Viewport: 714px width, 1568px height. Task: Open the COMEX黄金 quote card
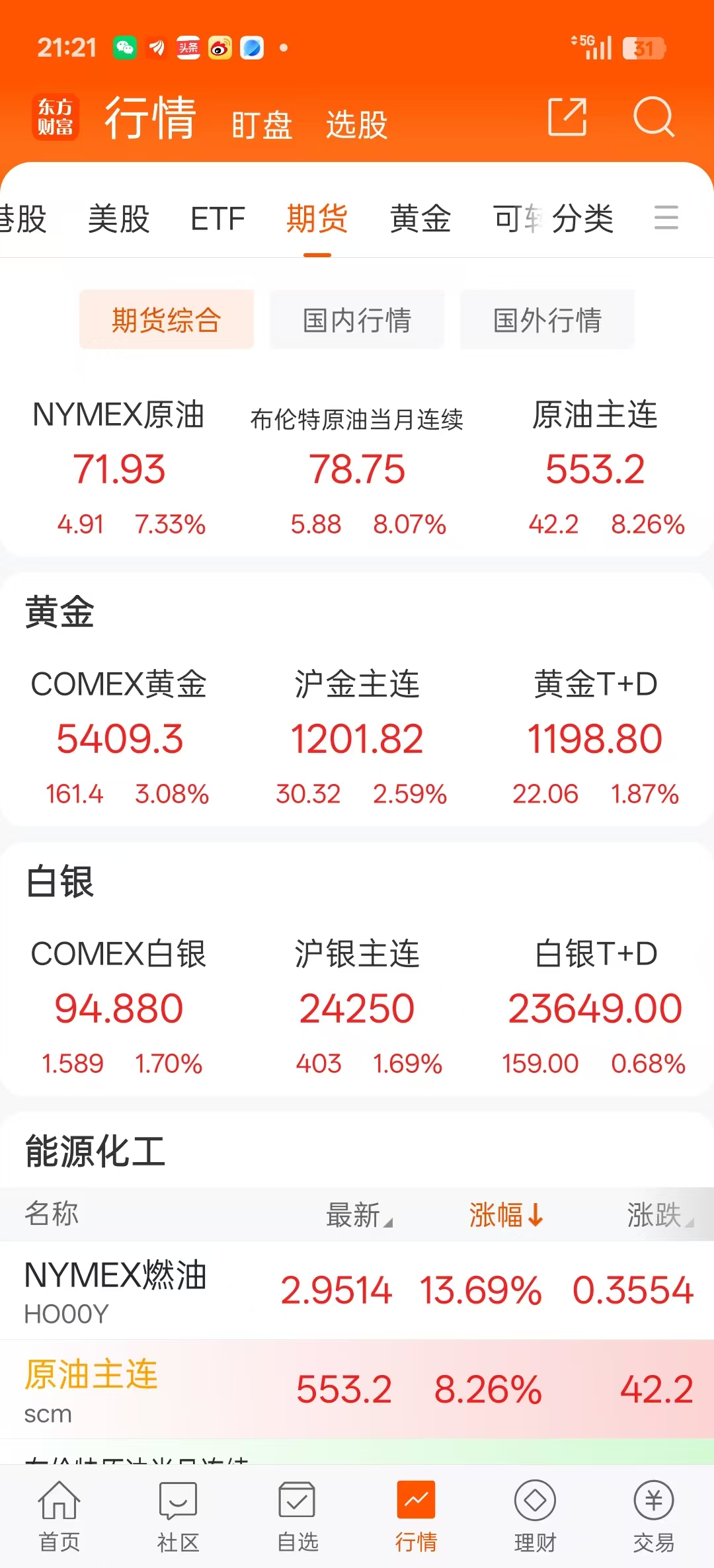click(119, 737)
